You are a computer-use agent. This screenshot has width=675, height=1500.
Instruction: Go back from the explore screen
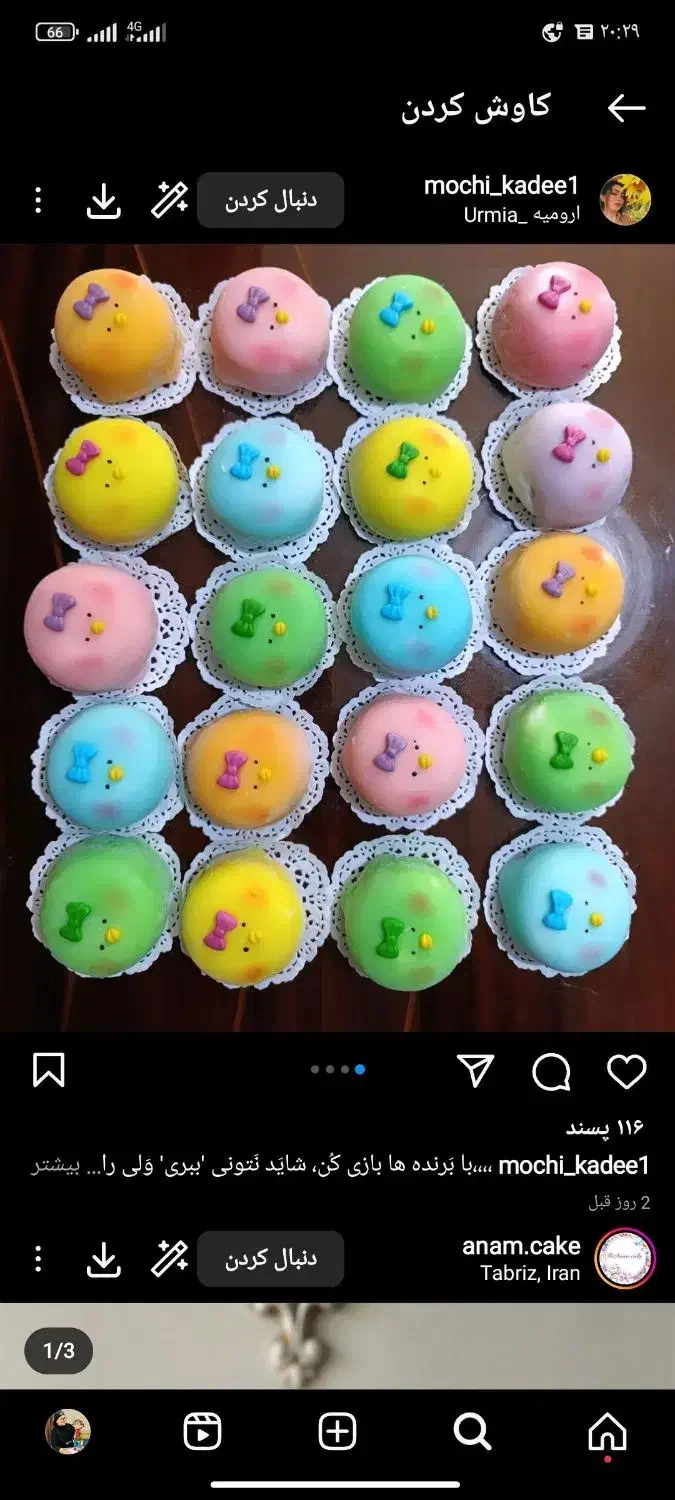[627, 108]
